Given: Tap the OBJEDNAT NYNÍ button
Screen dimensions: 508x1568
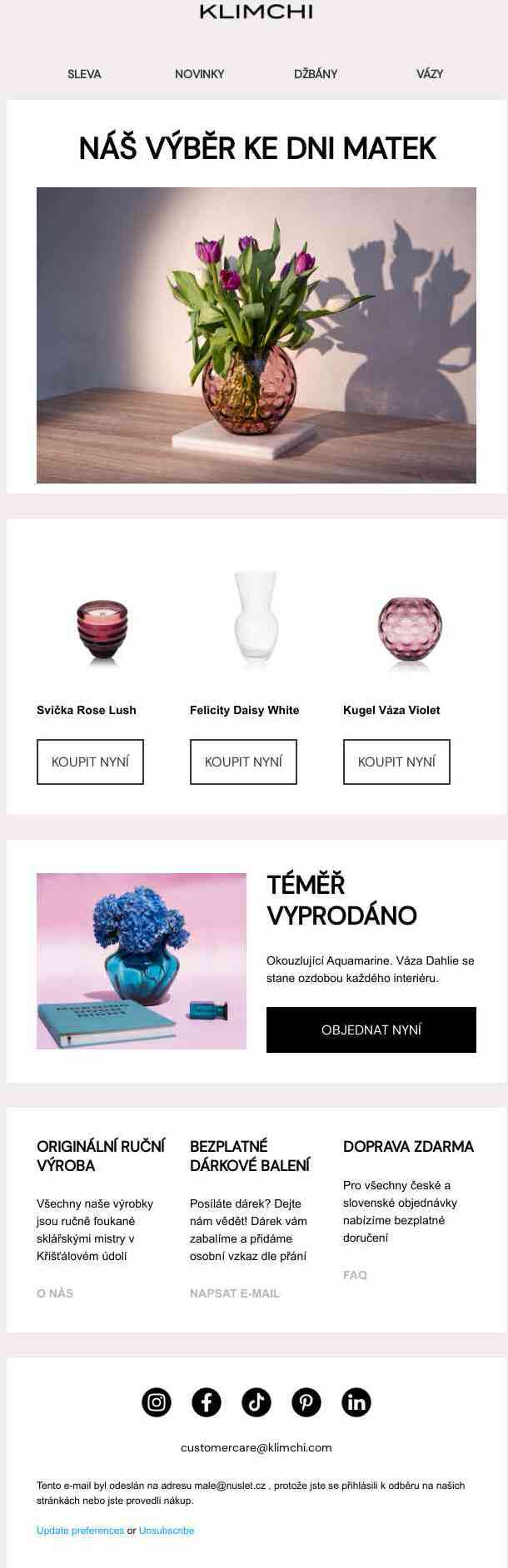Looking at the screenshot, I should click(x=371, y=1030).
